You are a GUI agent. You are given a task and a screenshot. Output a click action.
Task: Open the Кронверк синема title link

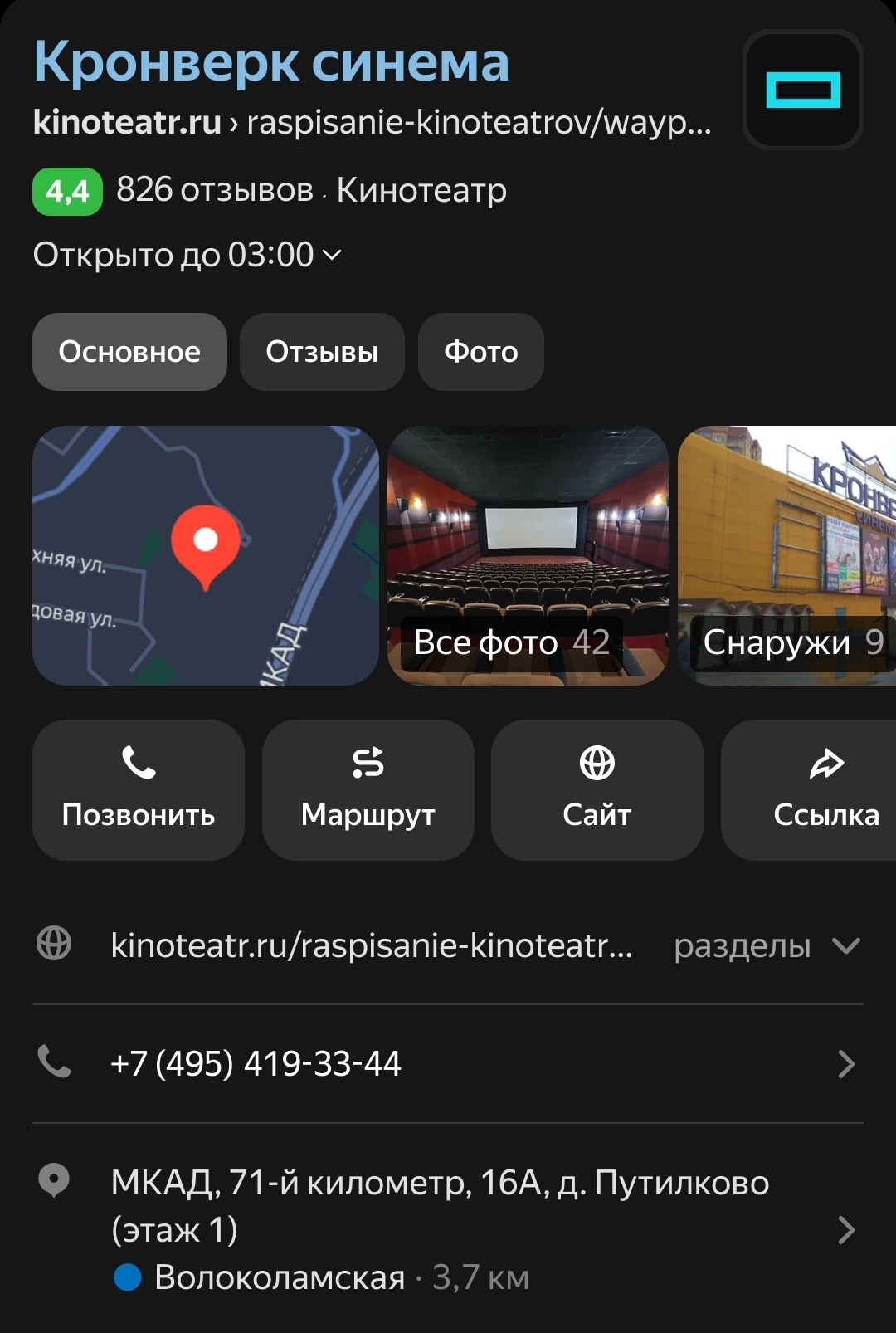271,62
